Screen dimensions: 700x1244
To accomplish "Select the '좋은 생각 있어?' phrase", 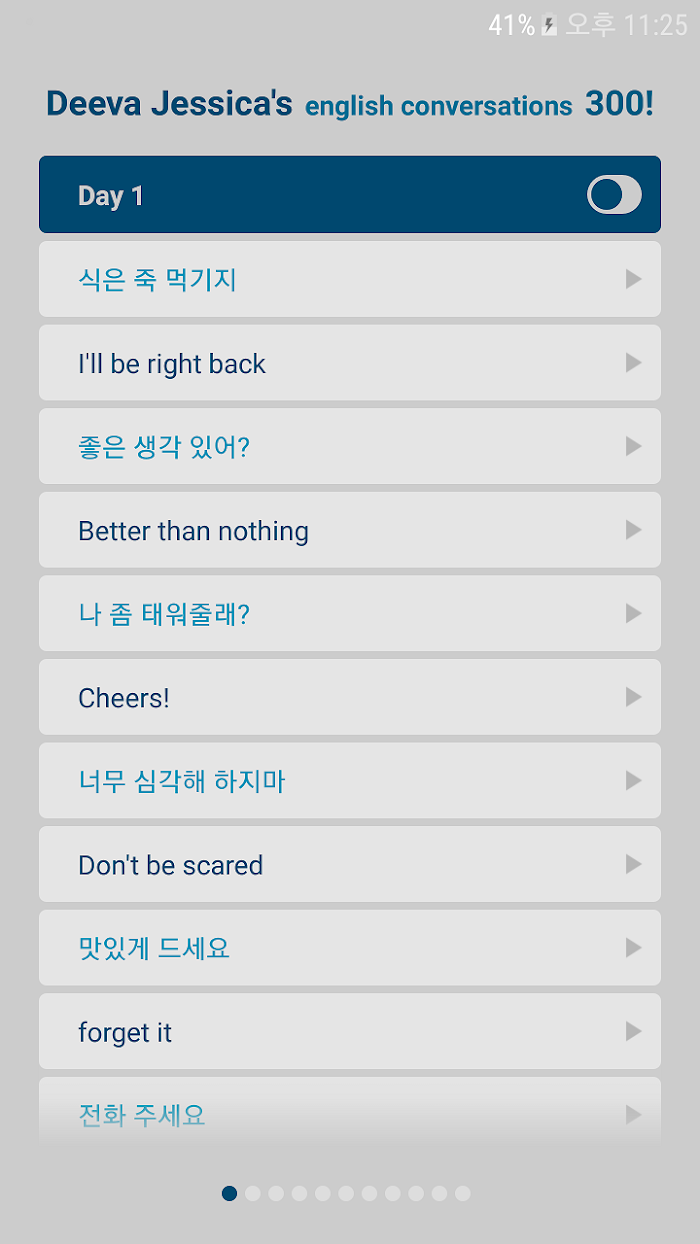I will click(350, 446).
